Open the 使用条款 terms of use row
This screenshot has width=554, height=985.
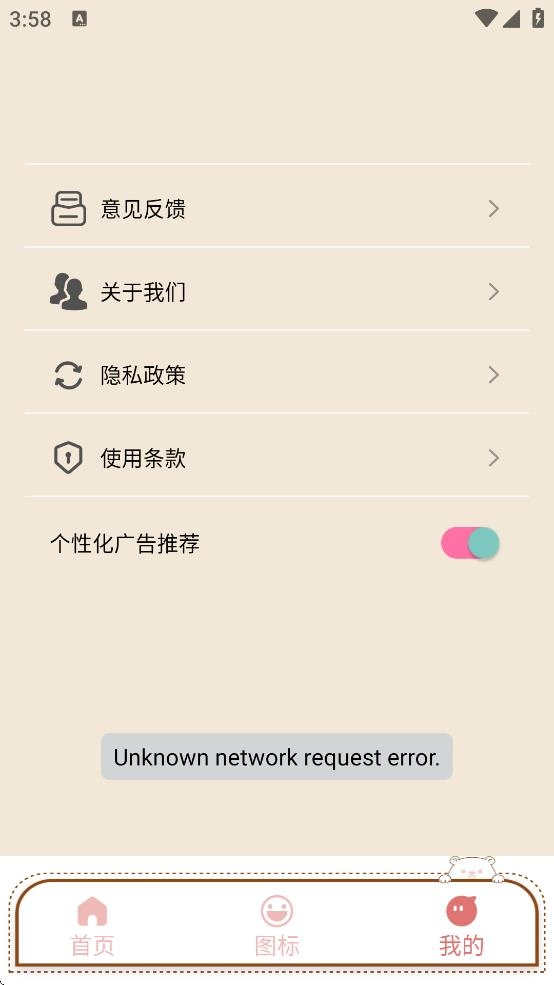click(276, 458)
